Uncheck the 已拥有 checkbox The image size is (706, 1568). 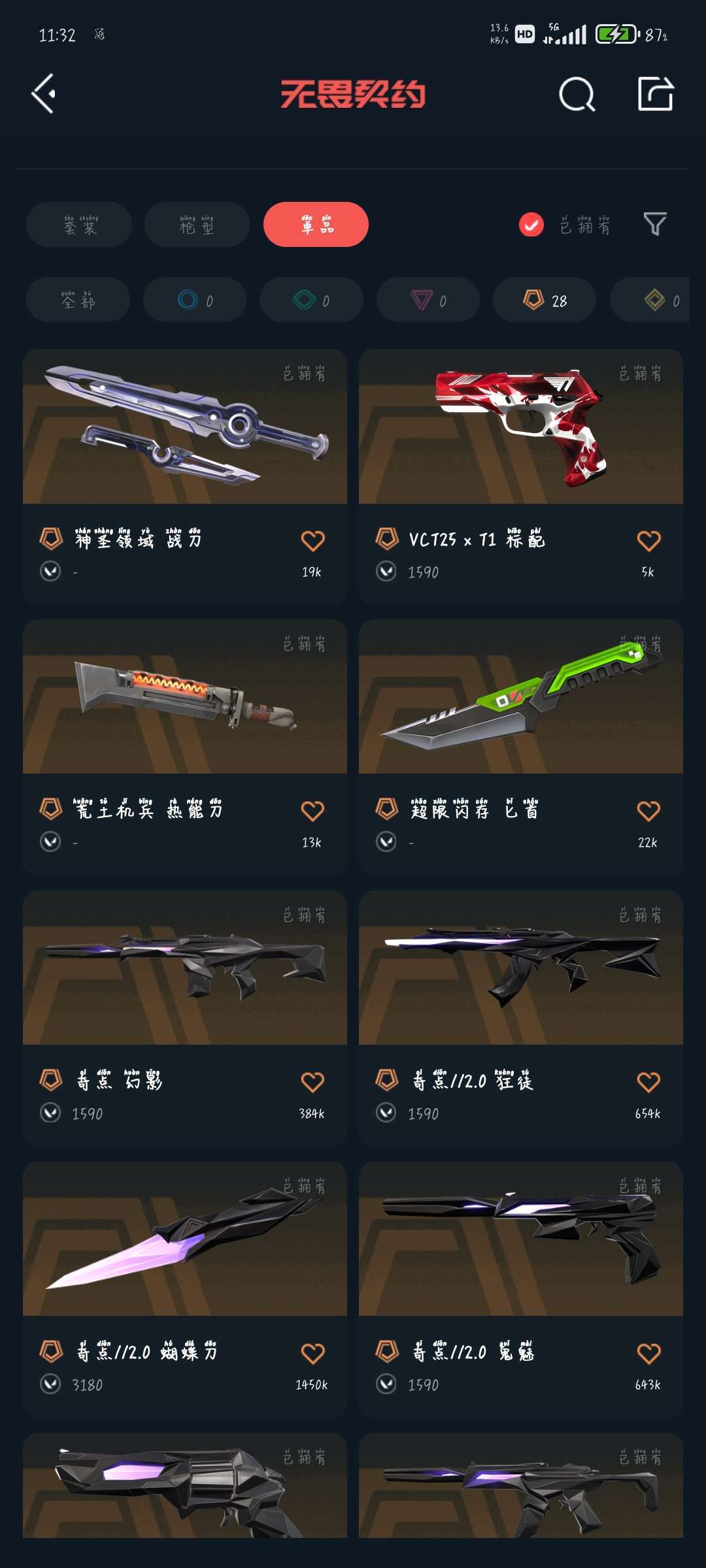tap(531, 225)
